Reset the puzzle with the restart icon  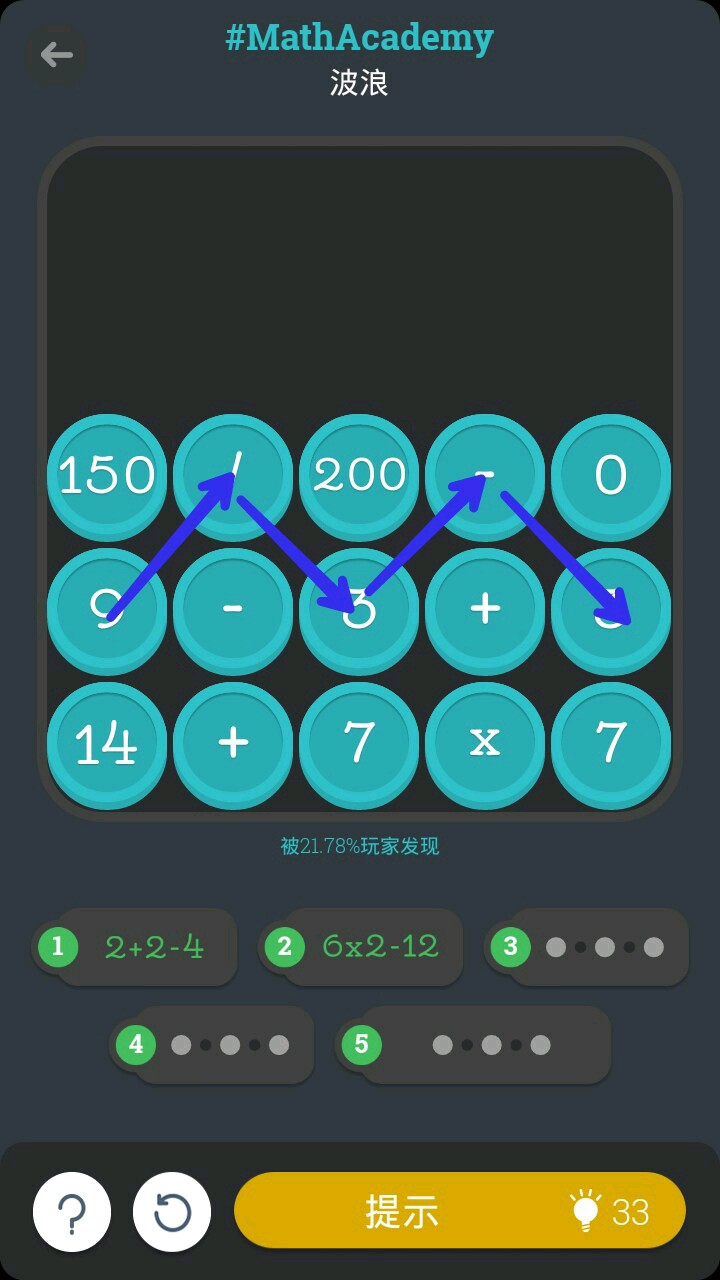[172, 1212]
